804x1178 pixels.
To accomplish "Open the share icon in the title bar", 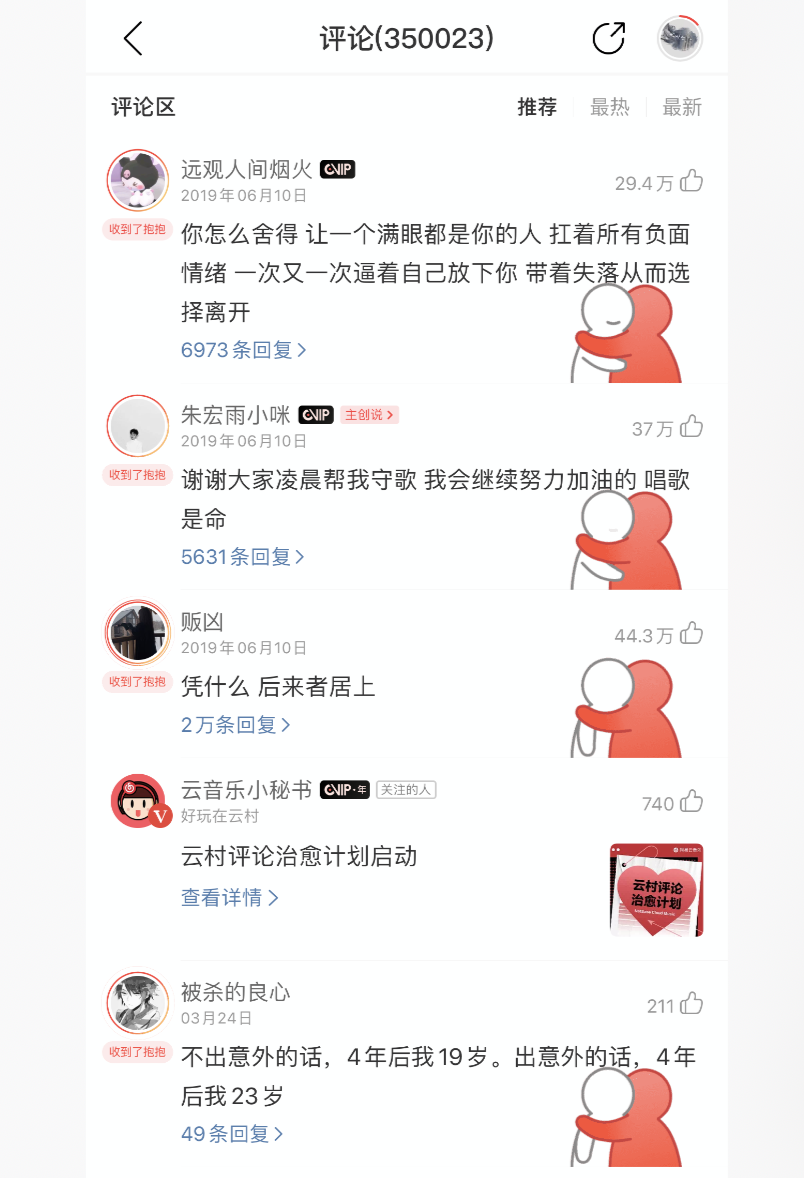I will (607, 37).
